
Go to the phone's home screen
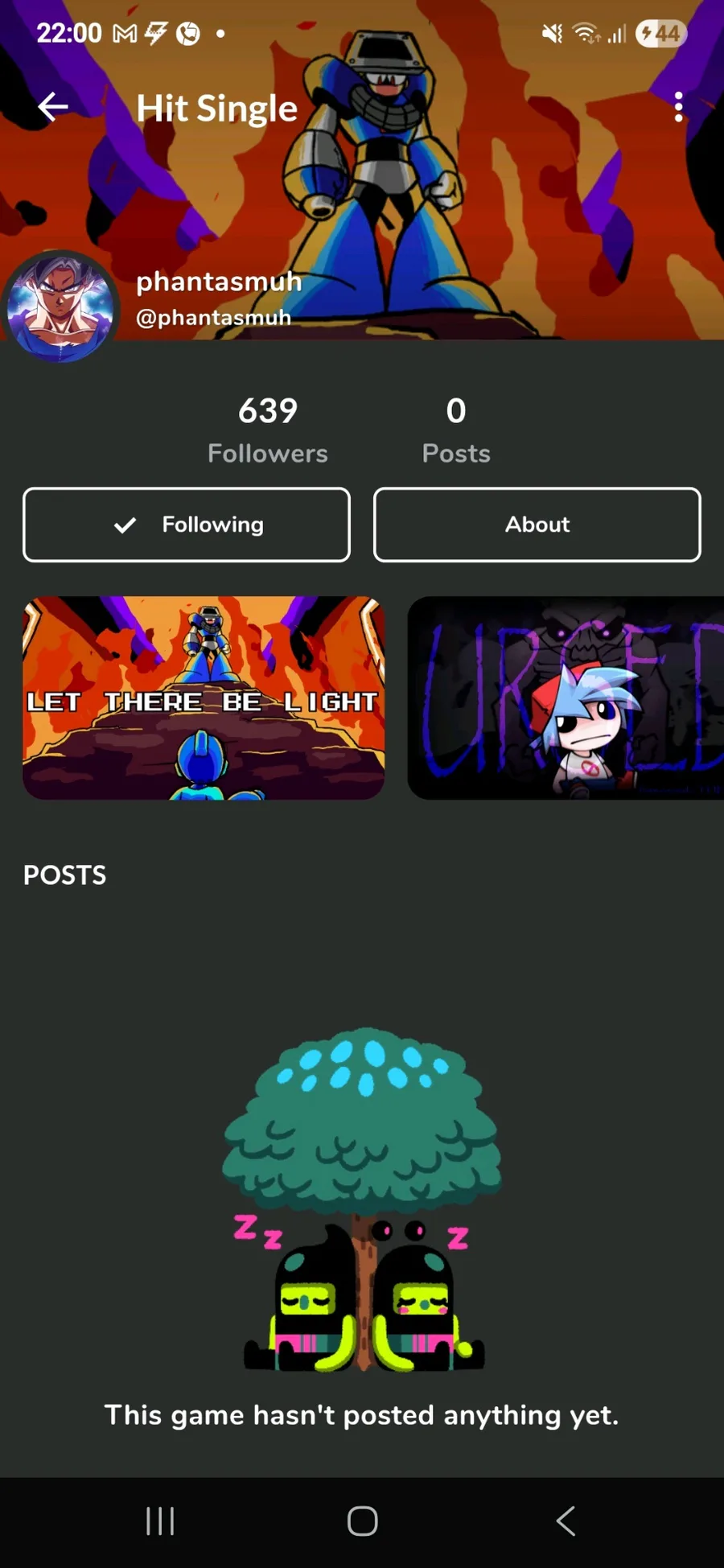coord(362,1521)
